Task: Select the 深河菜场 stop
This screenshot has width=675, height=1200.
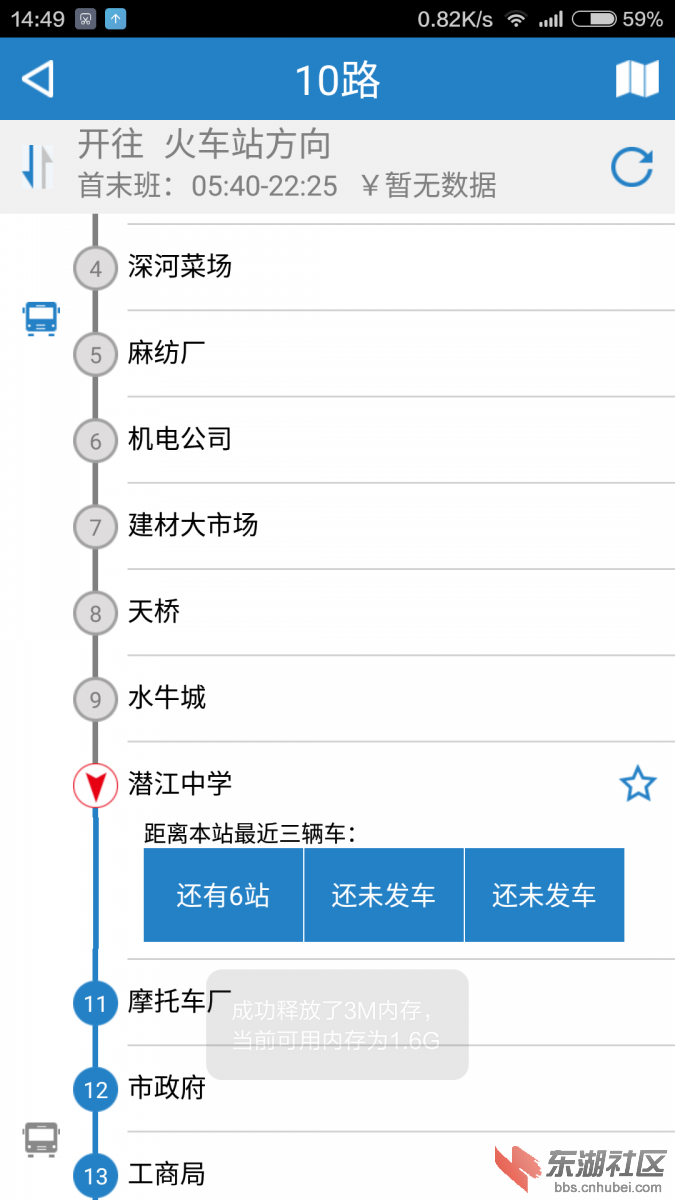Action: [x=180, y=266]
